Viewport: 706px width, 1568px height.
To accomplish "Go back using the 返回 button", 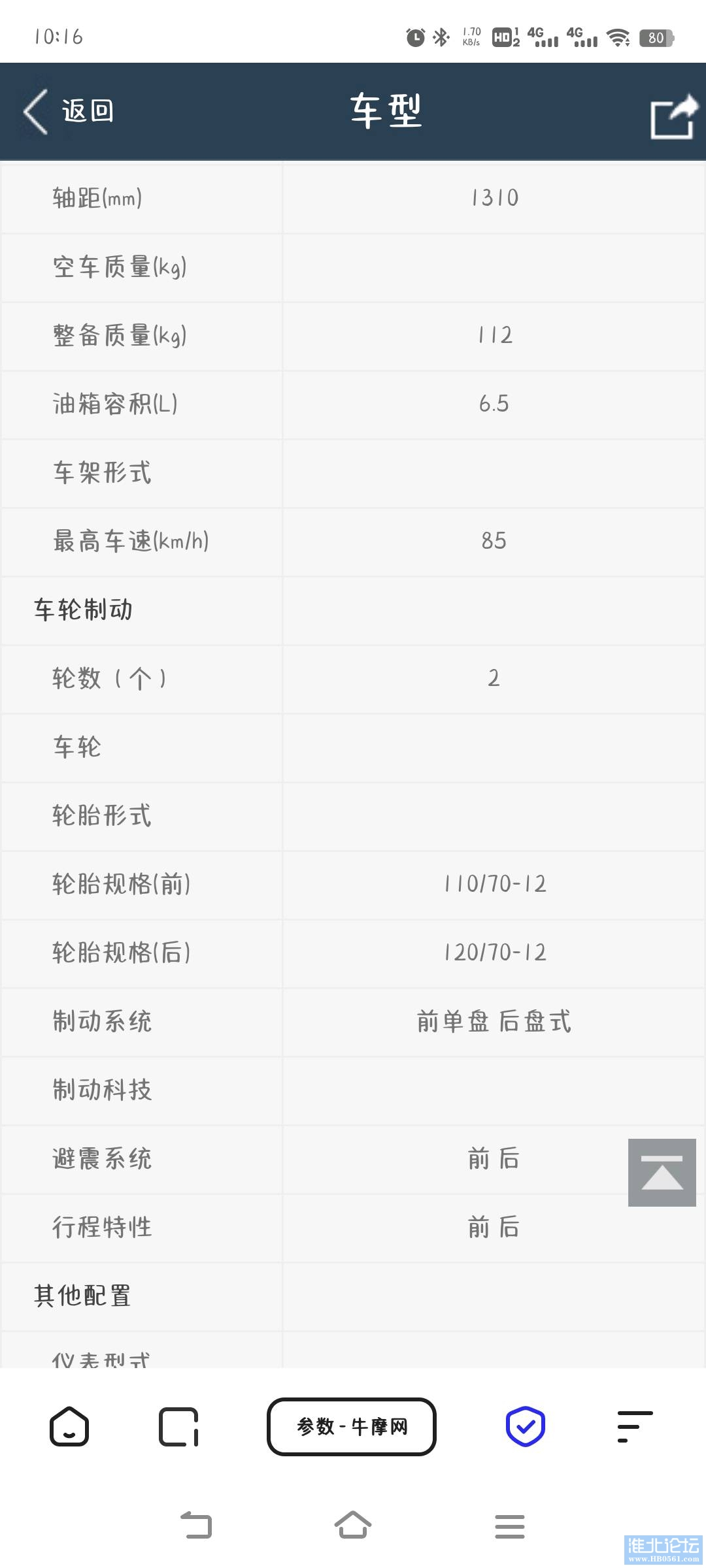I will click(x=69, y=111).
